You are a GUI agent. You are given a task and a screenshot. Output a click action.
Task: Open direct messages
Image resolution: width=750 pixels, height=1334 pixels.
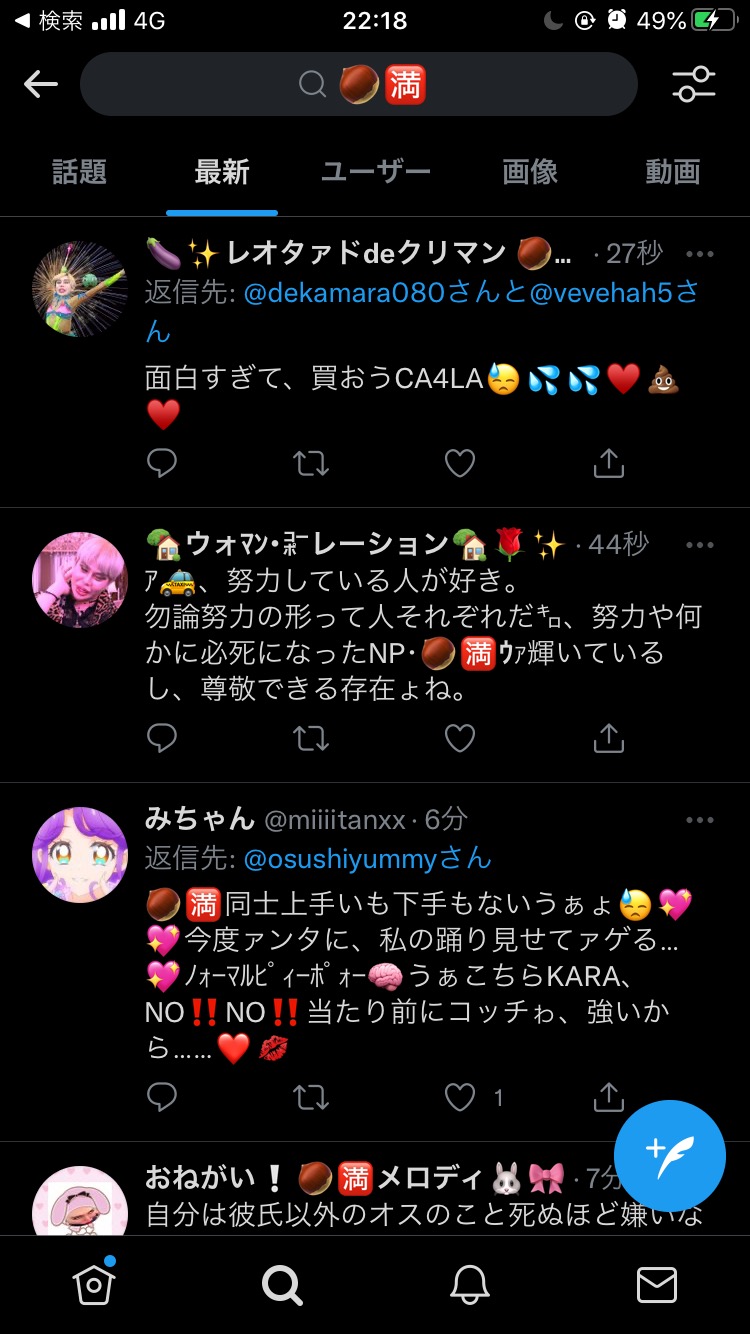(x=656, y=1285)
